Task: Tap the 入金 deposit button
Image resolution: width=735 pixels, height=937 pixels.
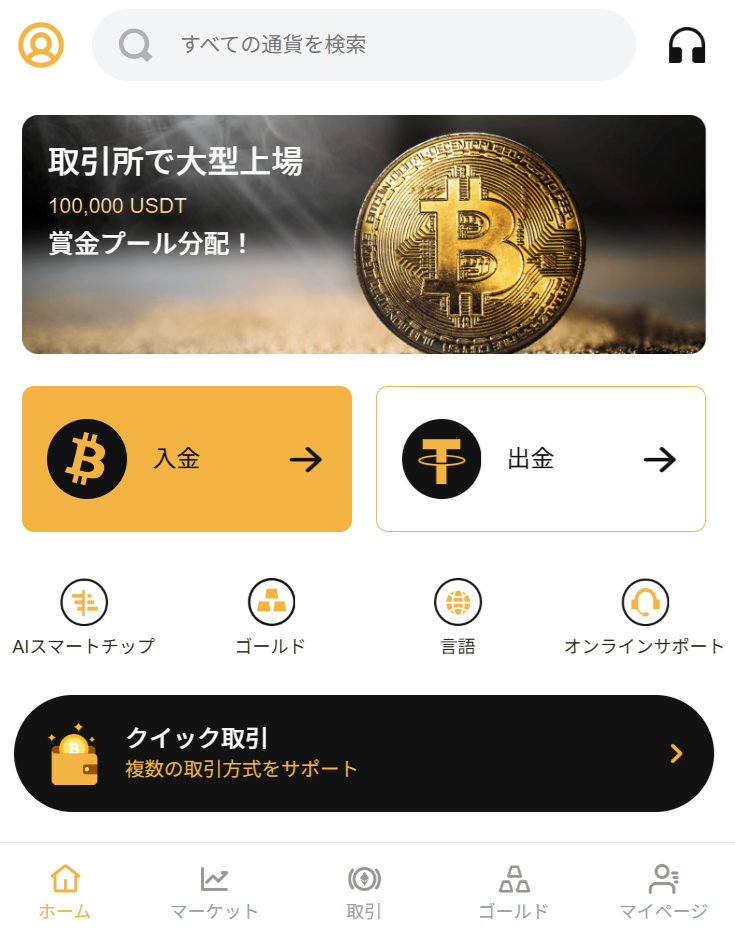Action: coord(187,459)
